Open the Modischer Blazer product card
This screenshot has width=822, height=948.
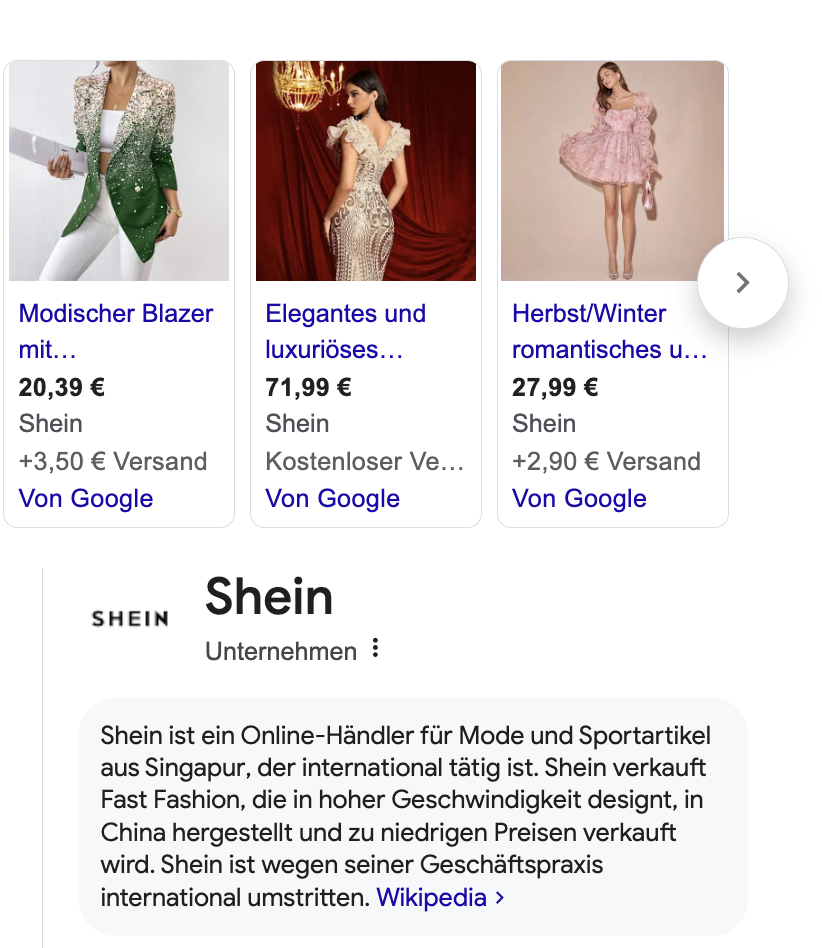(116, 330)
